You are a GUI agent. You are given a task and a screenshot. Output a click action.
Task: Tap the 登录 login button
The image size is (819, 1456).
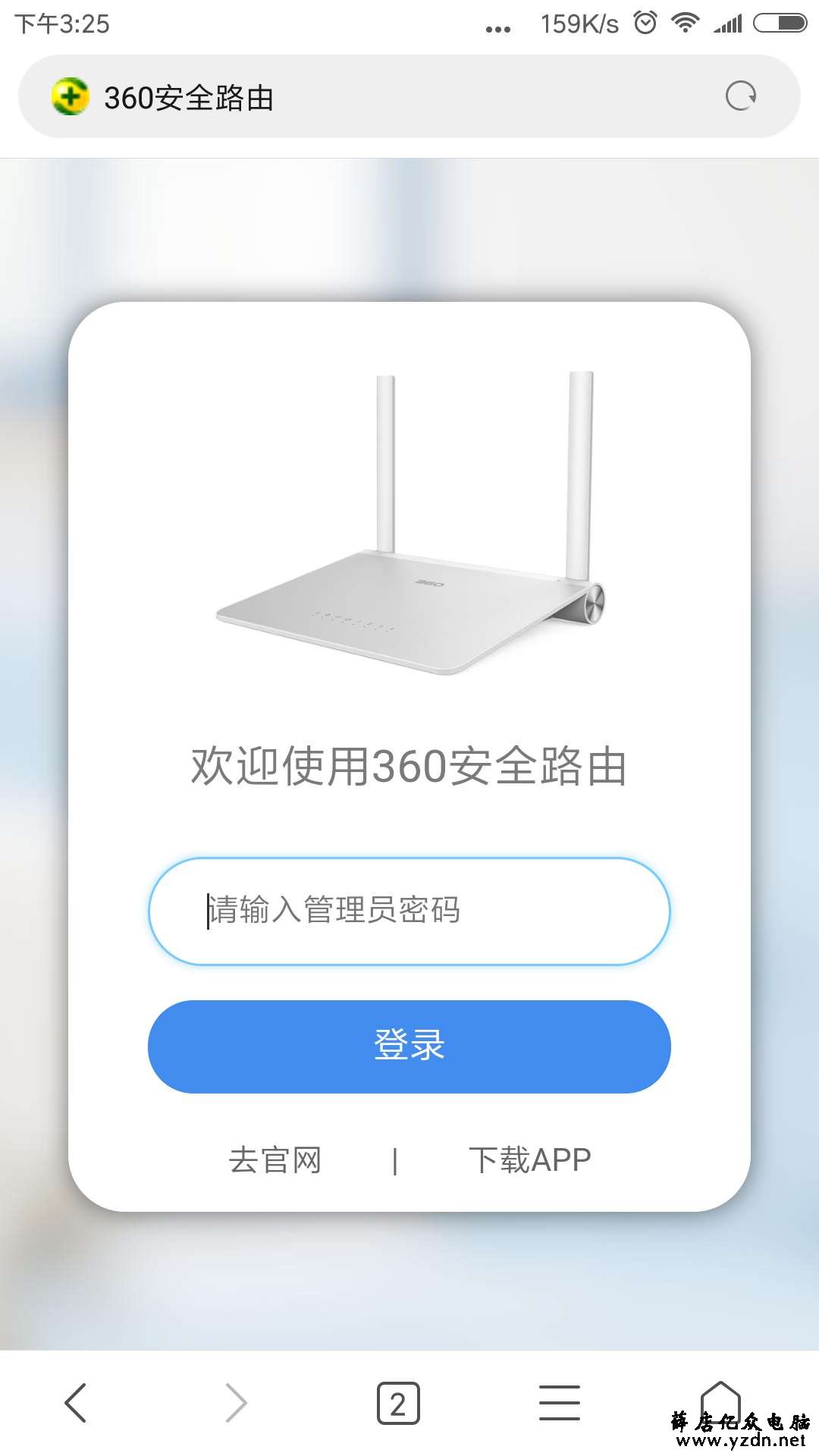(409, 1046)
